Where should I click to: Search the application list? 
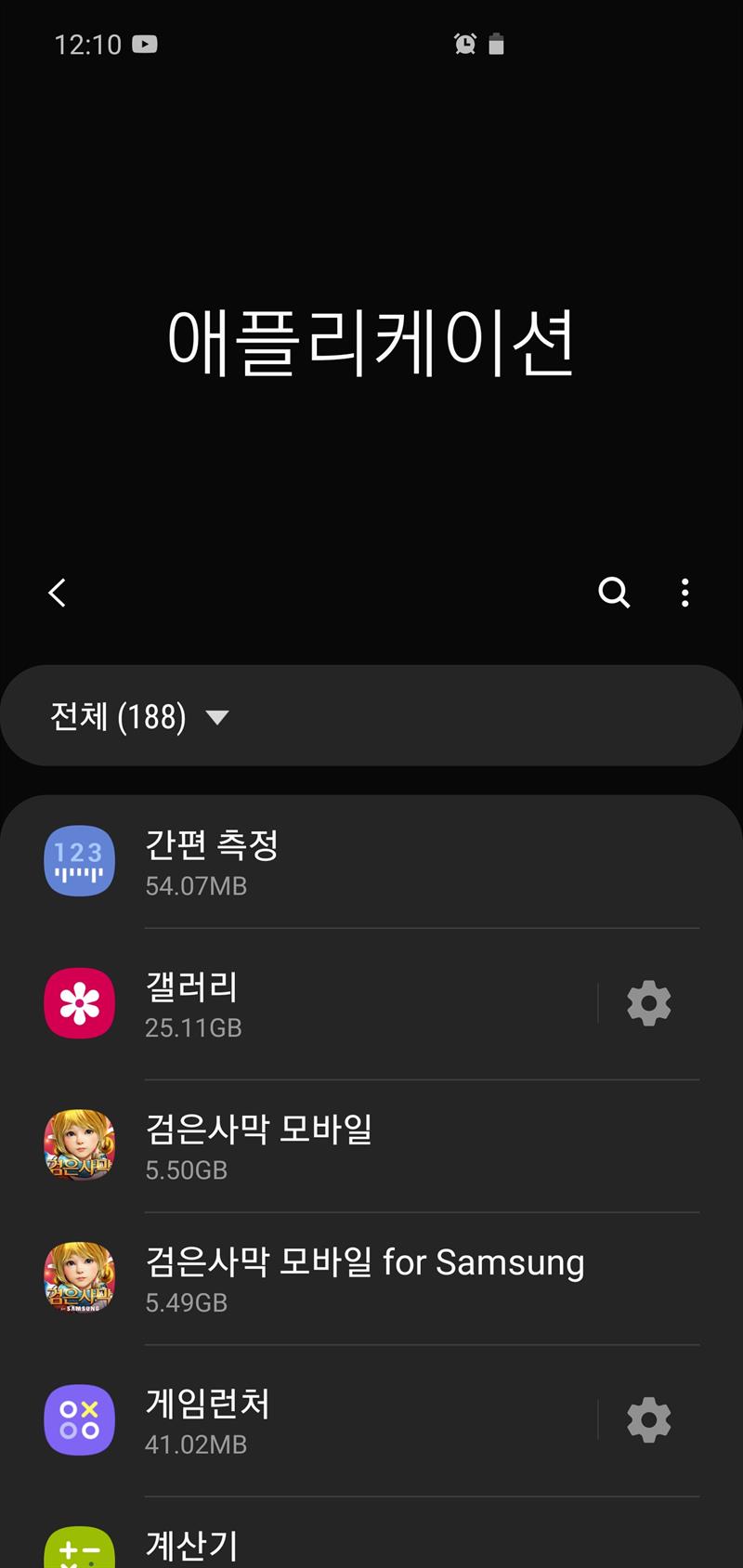click(614, 593)
